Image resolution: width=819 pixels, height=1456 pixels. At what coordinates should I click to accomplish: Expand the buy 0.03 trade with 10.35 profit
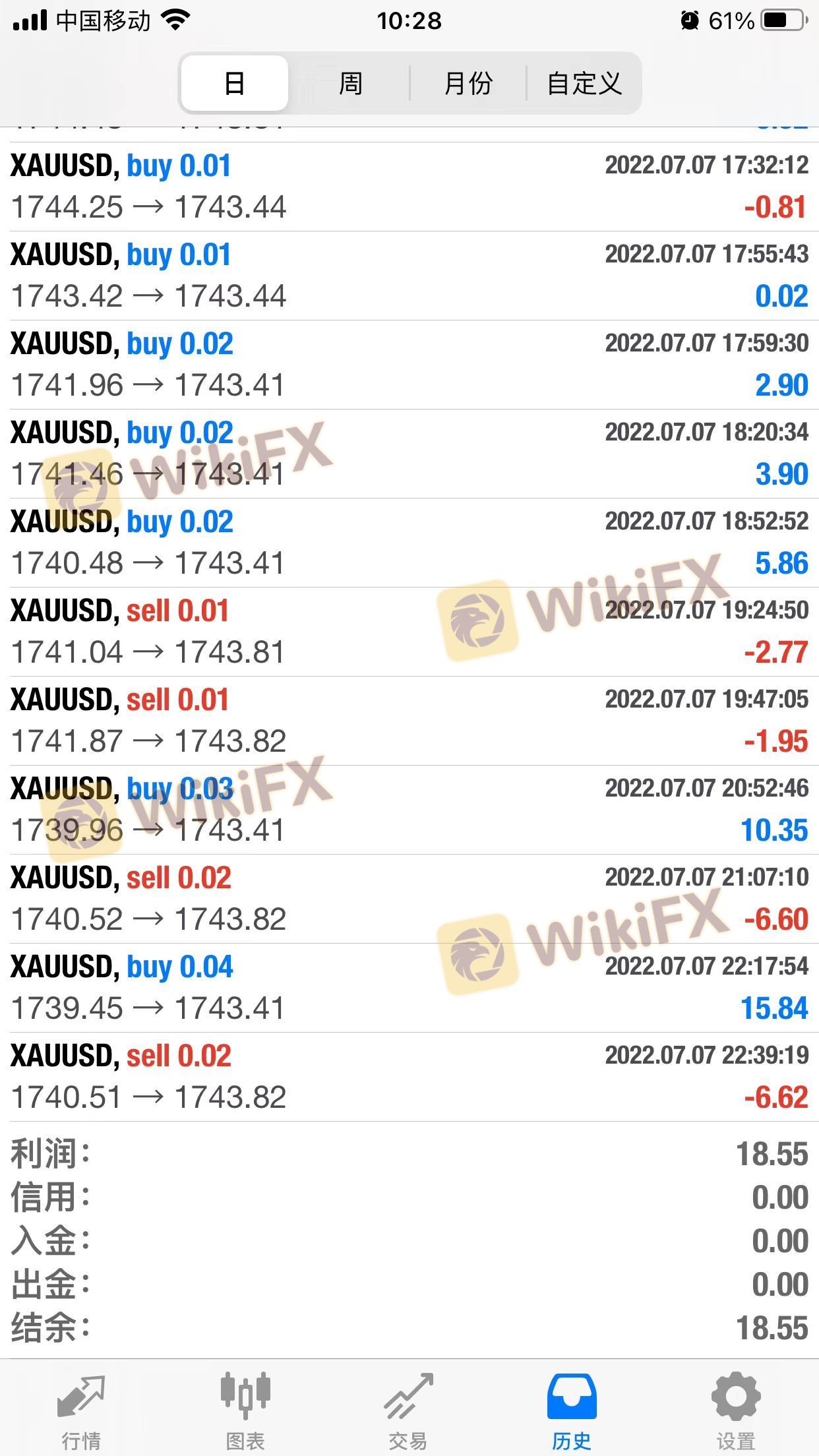click(409, 810)
